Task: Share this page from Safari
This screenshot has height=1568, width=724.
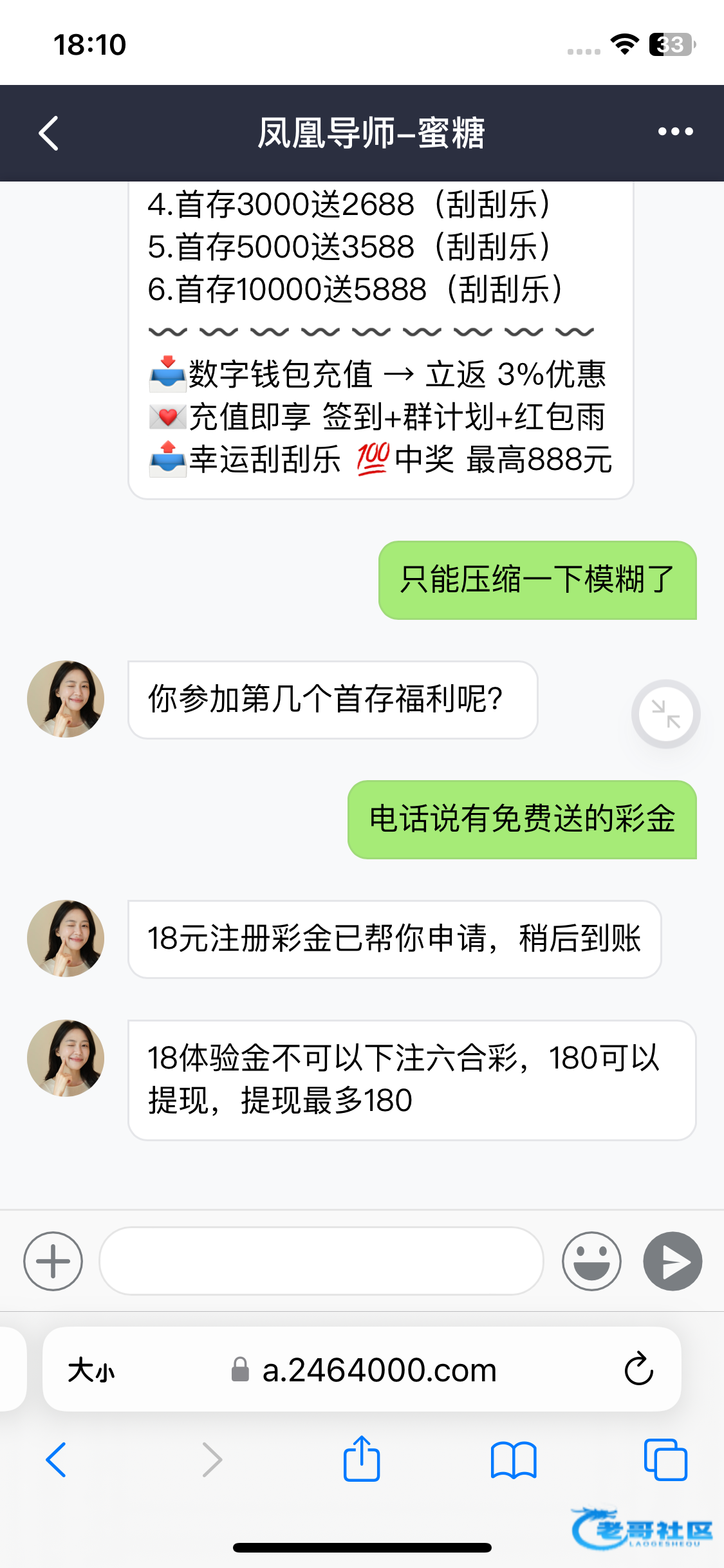Action: click(362, 1459)
